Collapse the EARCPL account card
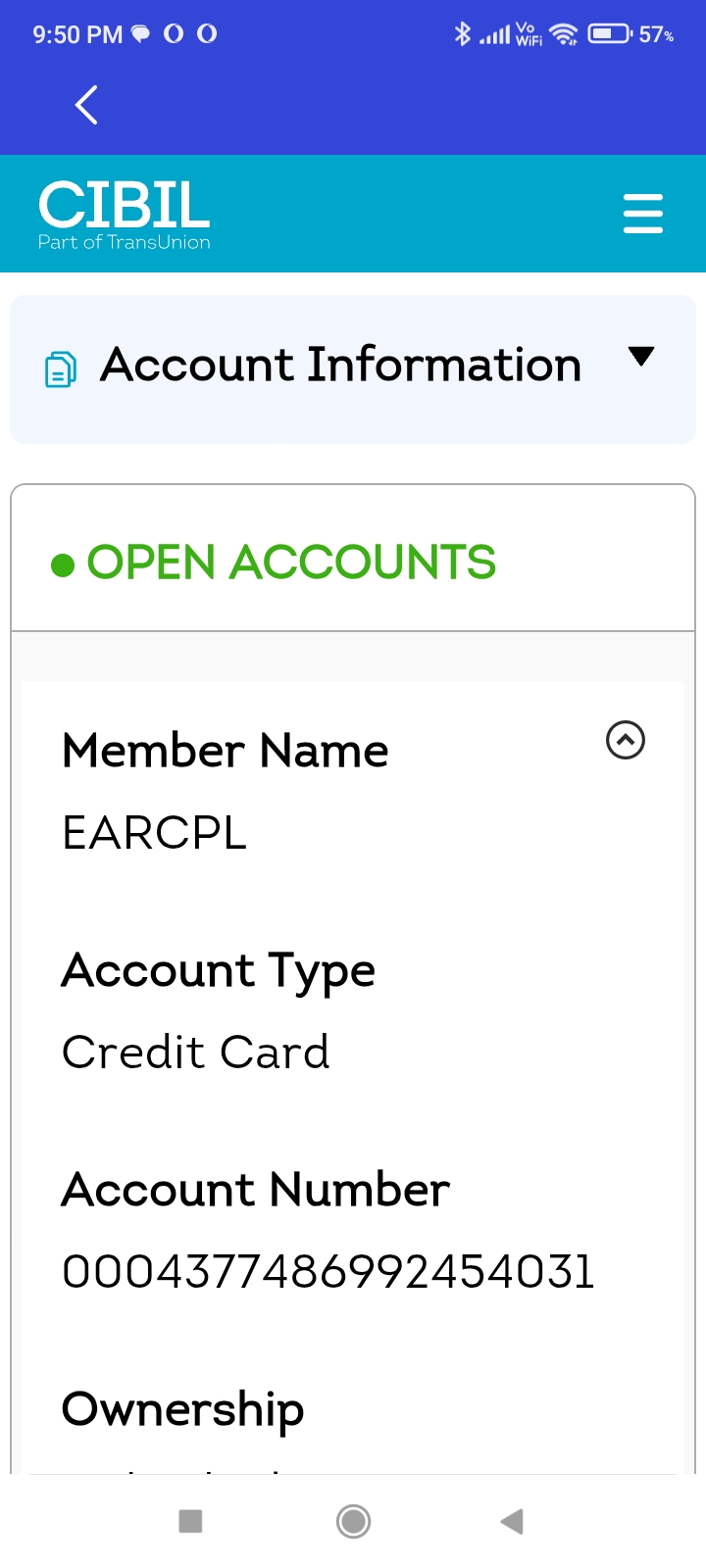 pos(626,740)
